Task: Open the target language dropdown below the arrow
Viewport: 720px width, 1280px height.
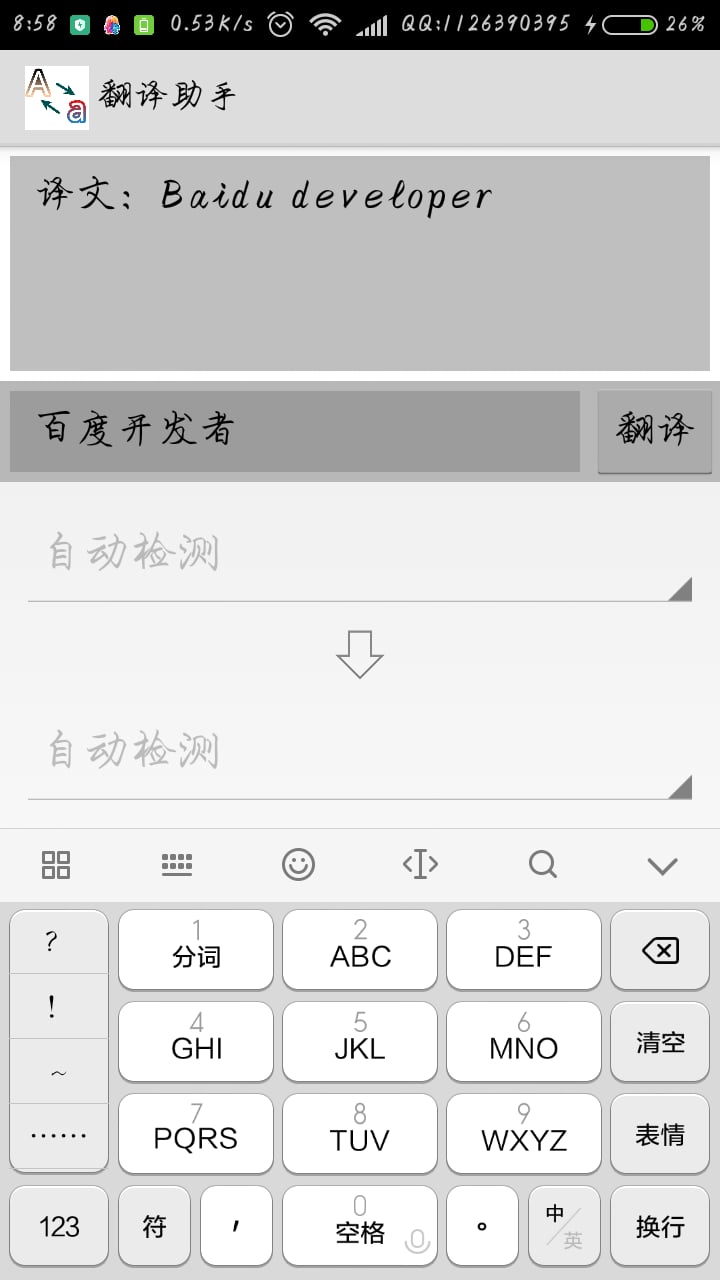Action: pyautogui.click(x=360, y=754)
